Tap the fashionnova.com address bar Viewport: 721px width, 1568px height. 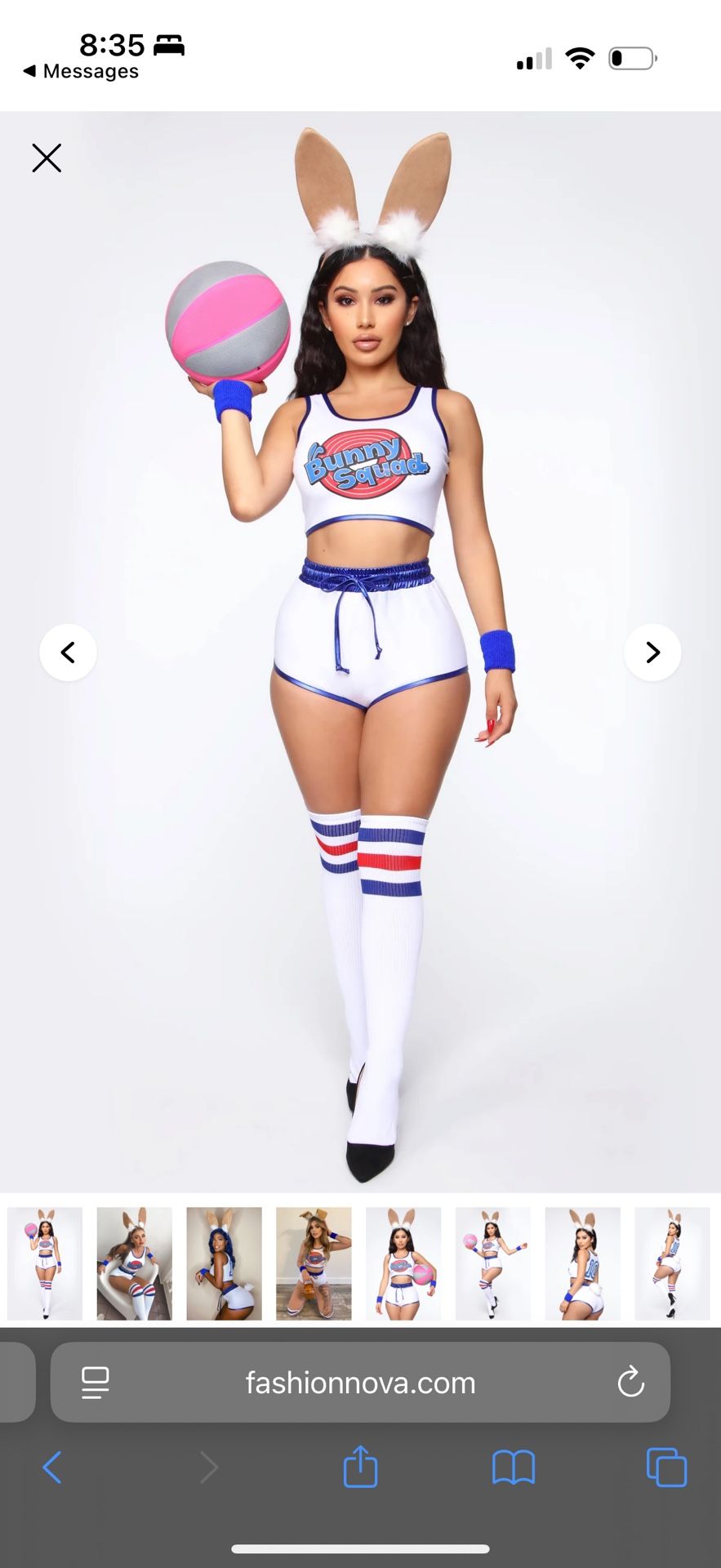tap(360, 1383)
